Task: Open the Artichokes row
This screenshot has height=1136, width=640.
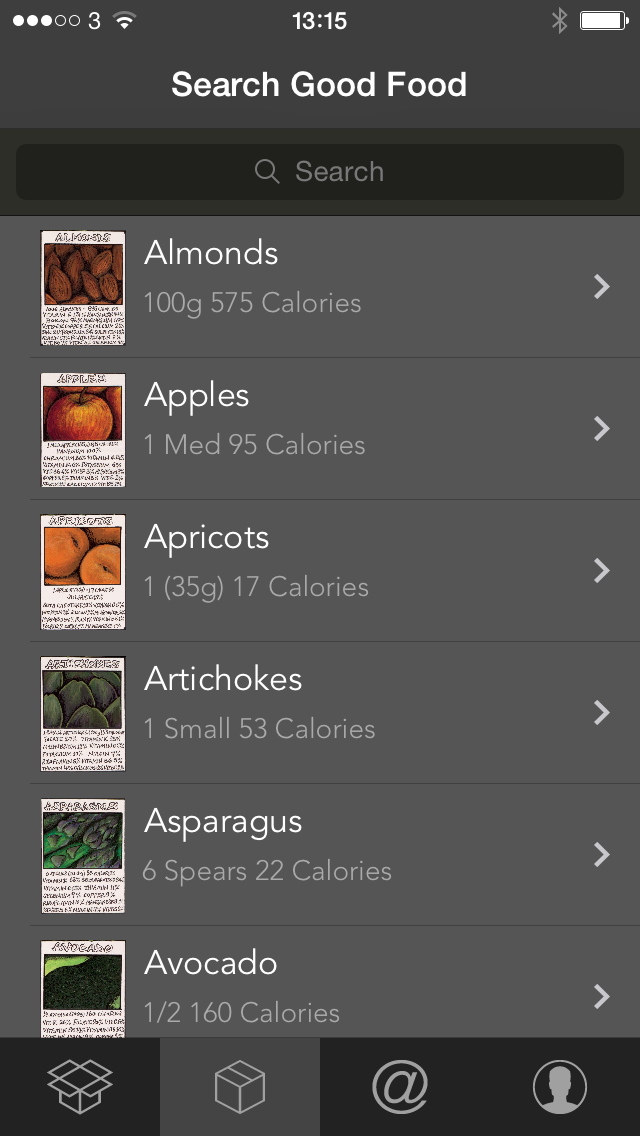Action: (x=320, y=713)
